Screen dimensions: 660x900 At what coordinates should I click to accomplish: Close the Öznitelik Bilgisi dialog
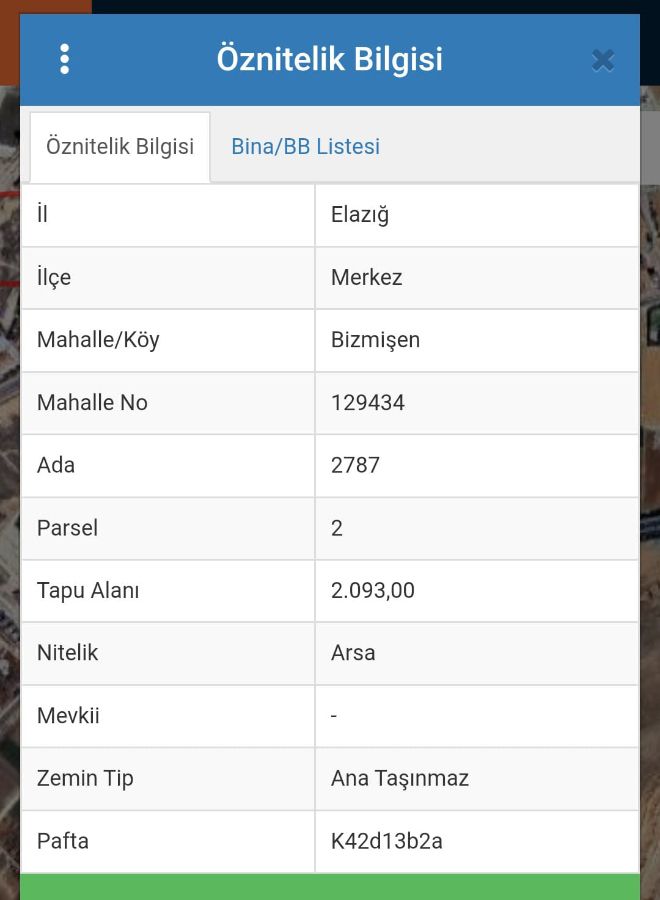click(602, 60)
